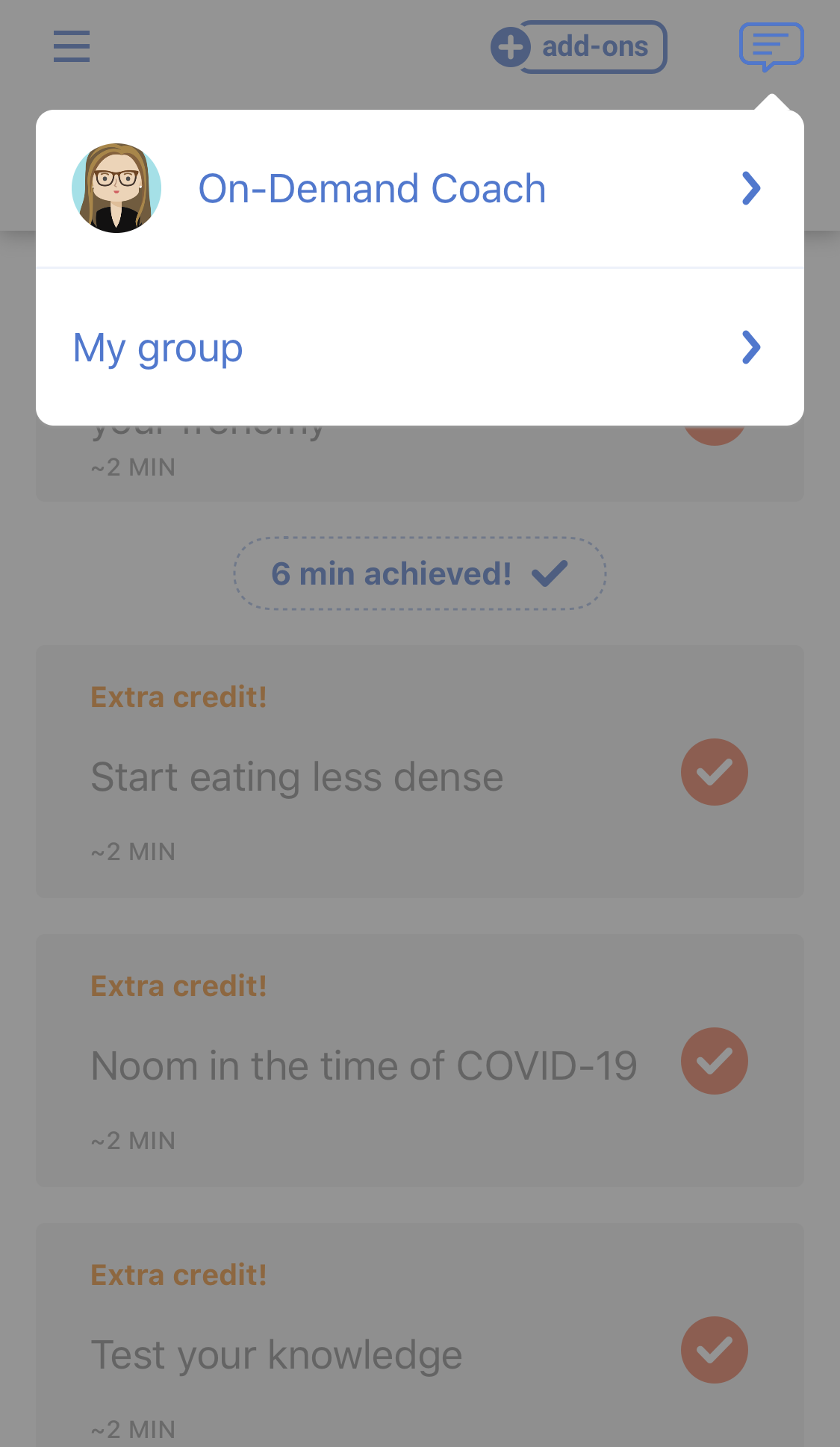Open the hamburger menu
Screen dimensions: 840x1447
pyautogui.click(x=72, y=46)
